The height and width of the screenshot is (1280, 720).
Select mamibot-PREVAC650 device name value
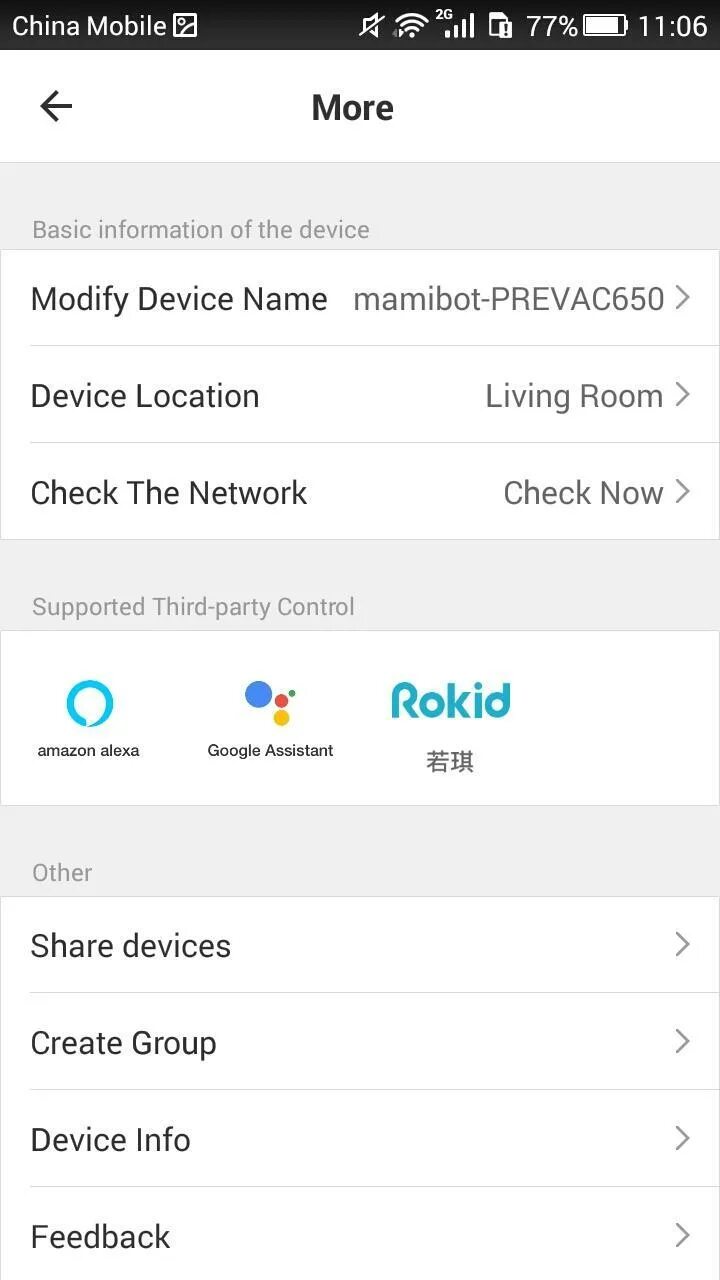tap(507, 297)
